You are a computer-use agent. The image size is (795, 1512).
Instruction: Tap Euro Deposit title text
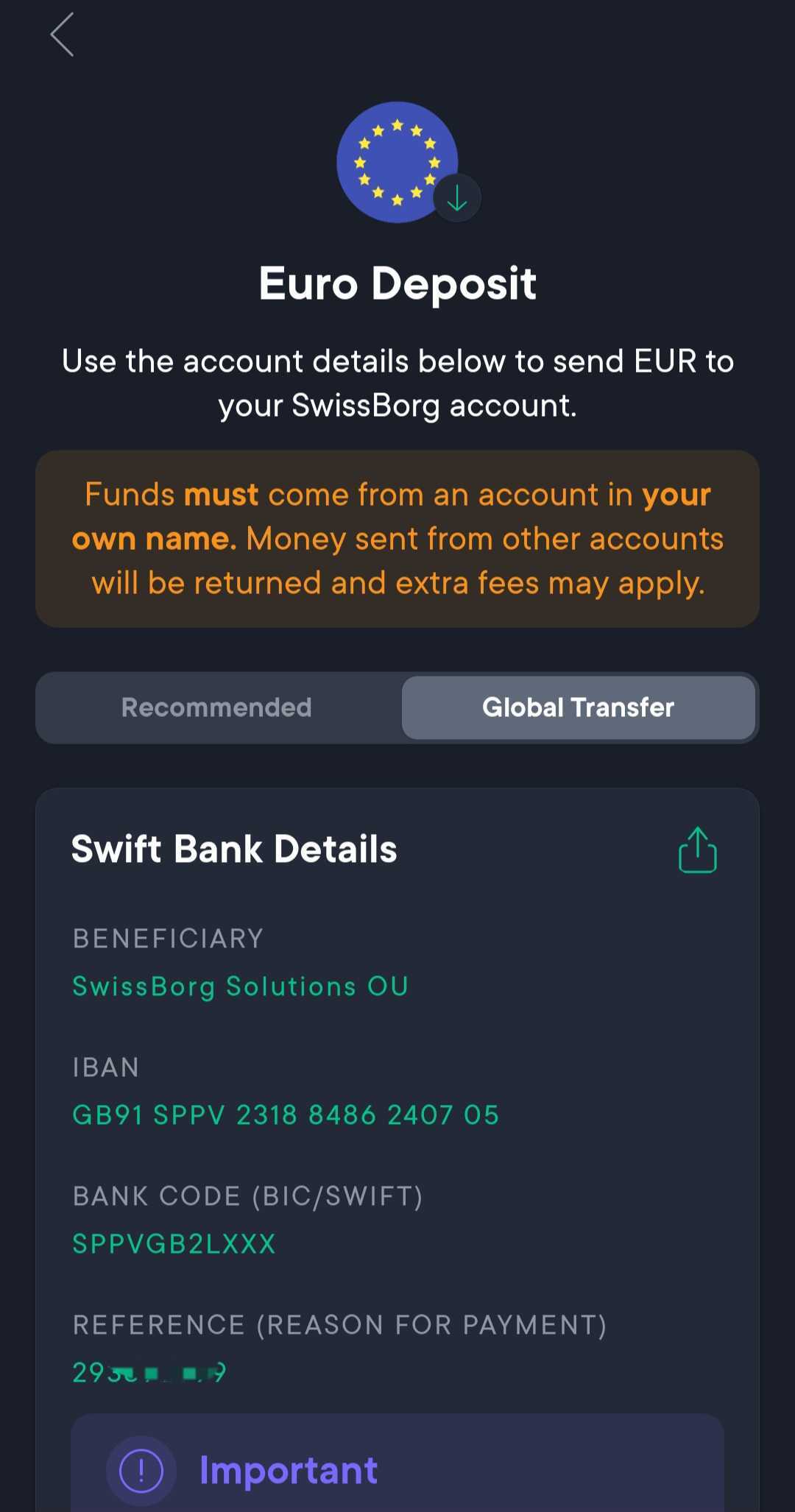[x=397, y=284]
